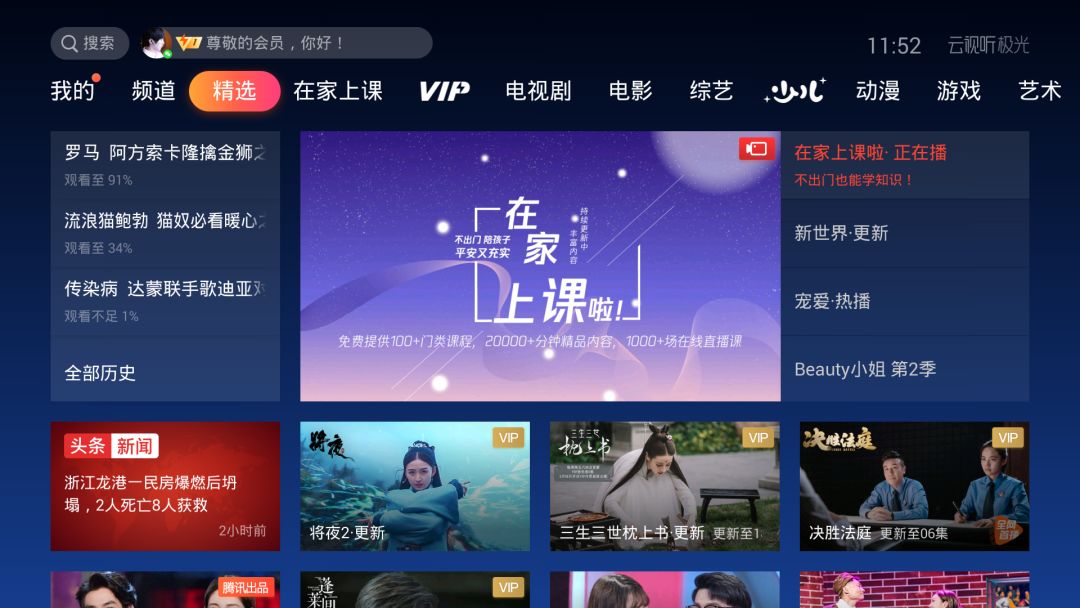Resume 罗马 watched to 91%
This screenshot has width=1080, height=608.
pyautogui.click(x=165, y=164)
